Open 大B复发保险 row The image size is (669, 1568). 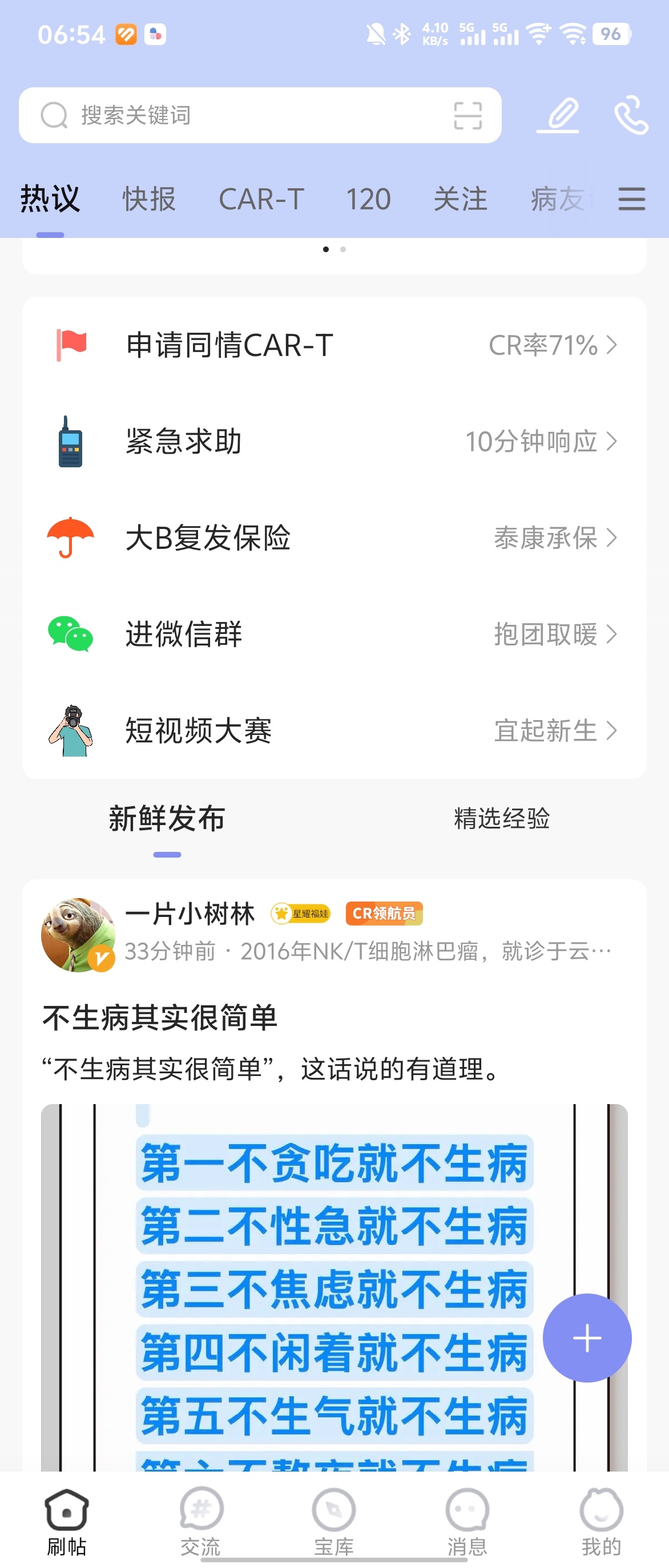(x=334, y=538)
